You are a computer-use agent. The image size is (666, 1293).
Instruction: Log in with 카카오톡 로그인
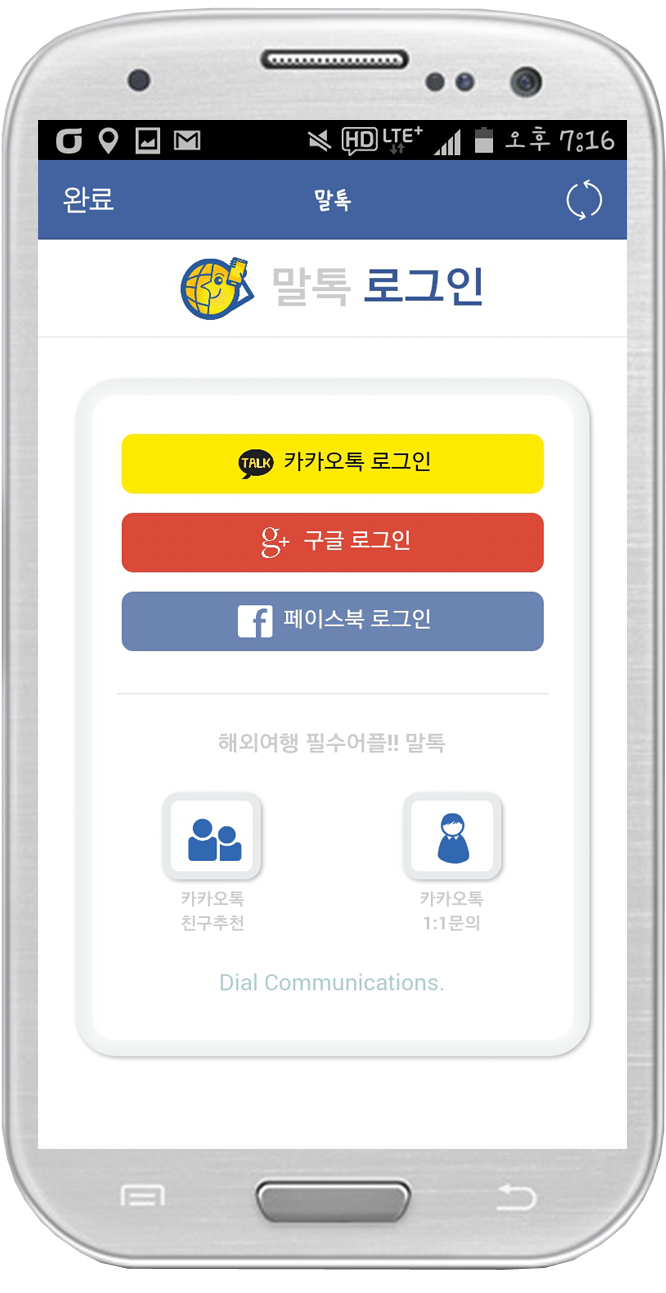point(332,463)
